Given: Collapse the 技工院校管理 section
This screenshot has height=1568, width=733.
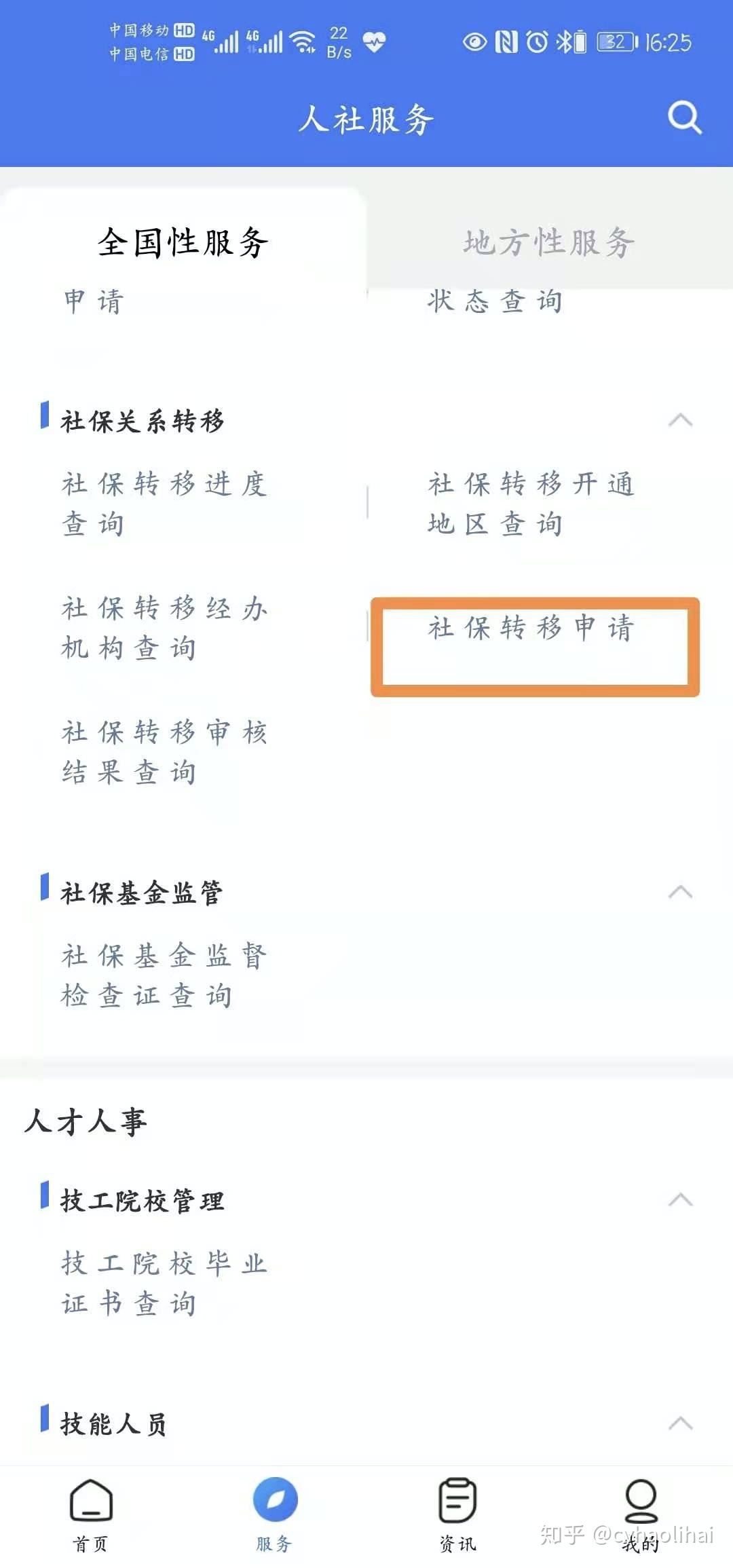Looking at the screenshot, I should coord(680,1199).
